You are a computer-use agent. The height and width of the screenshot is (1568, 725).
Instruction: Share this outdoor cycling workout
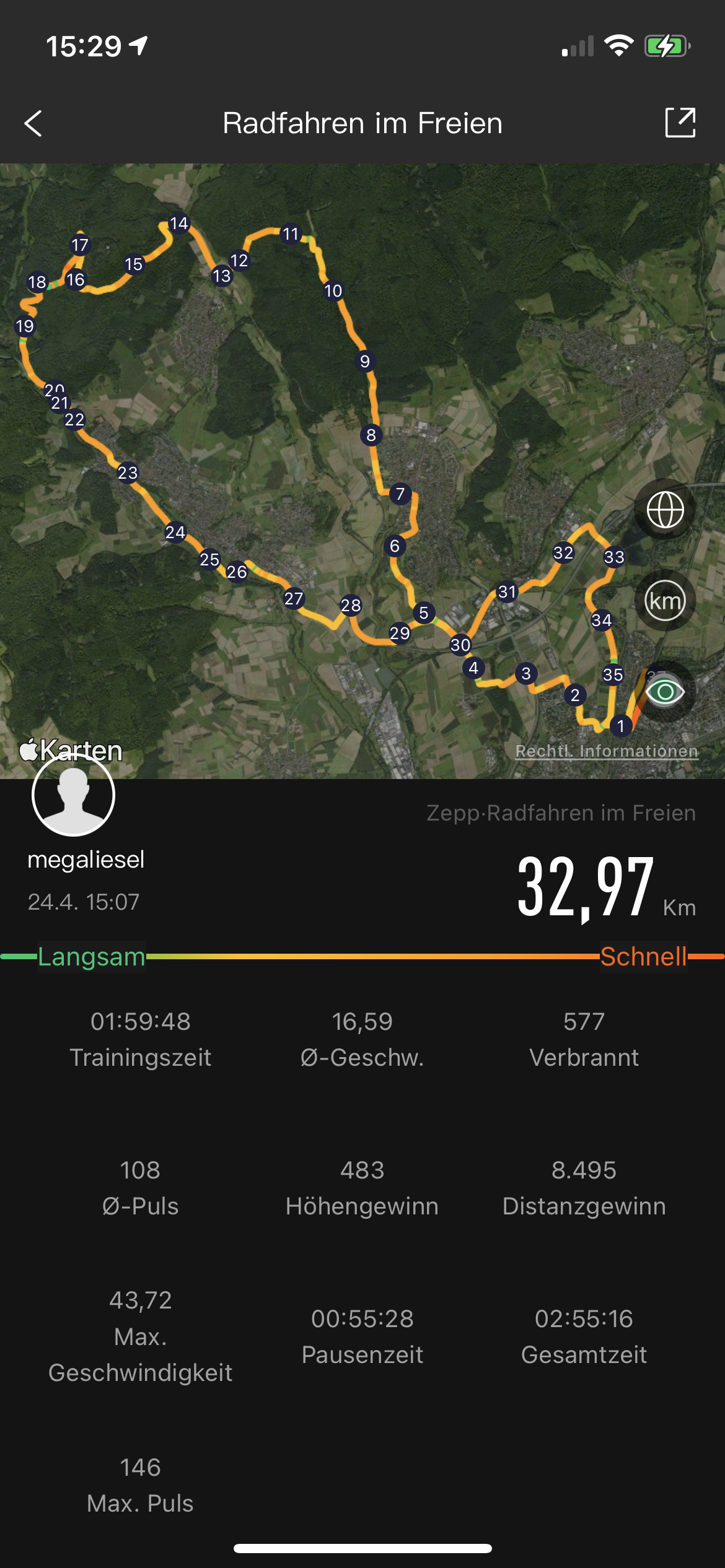(x=680, y=123)
